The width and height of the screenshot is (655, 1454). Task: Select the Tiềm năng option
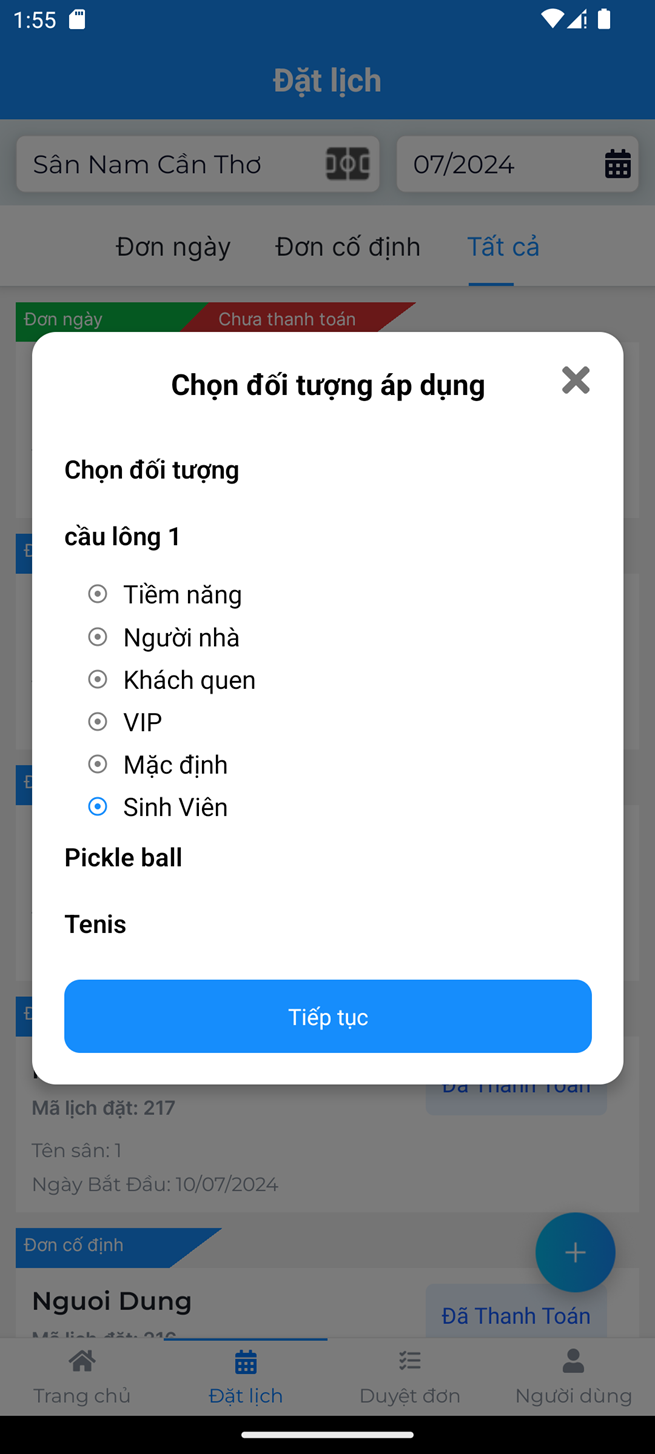pos(165,595)
